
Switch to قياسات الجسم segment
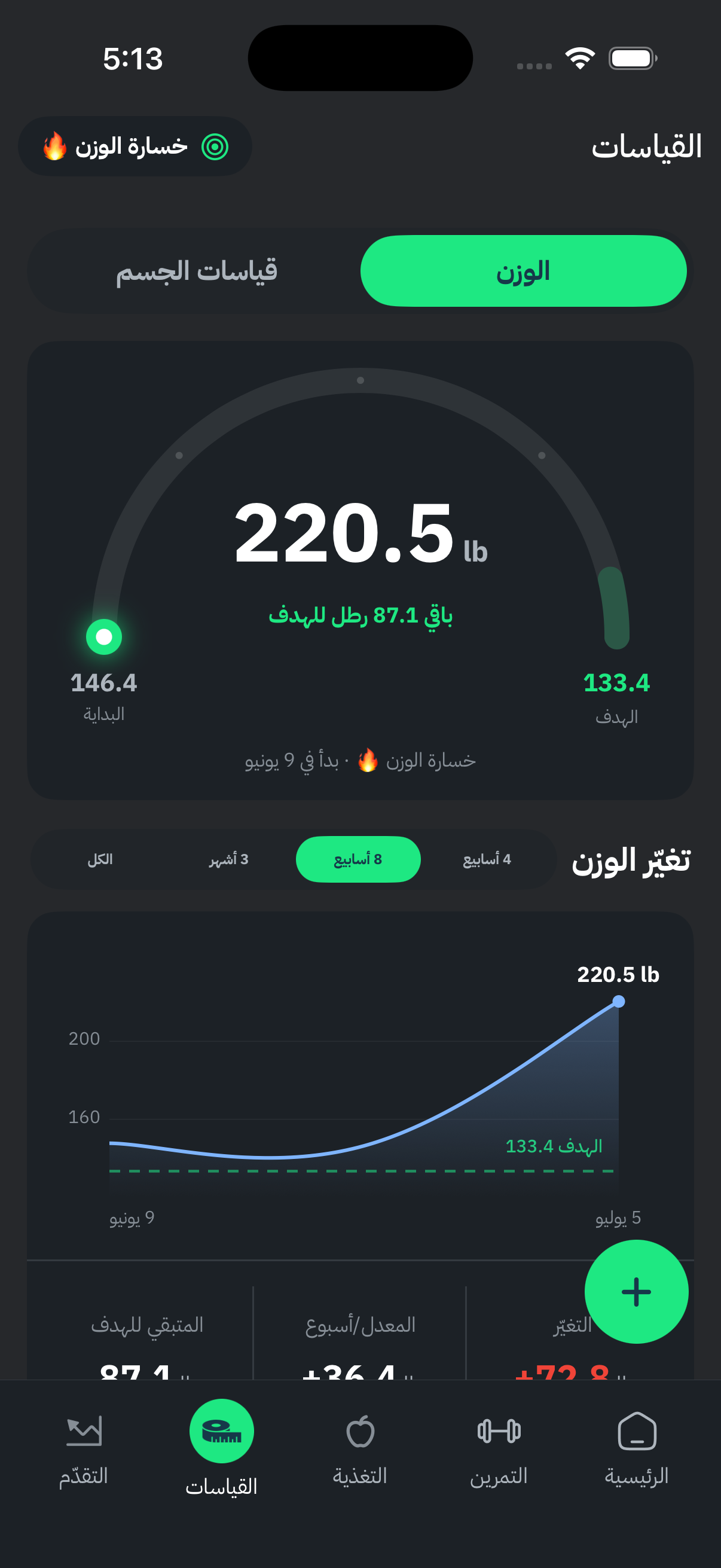coord(197,271)
